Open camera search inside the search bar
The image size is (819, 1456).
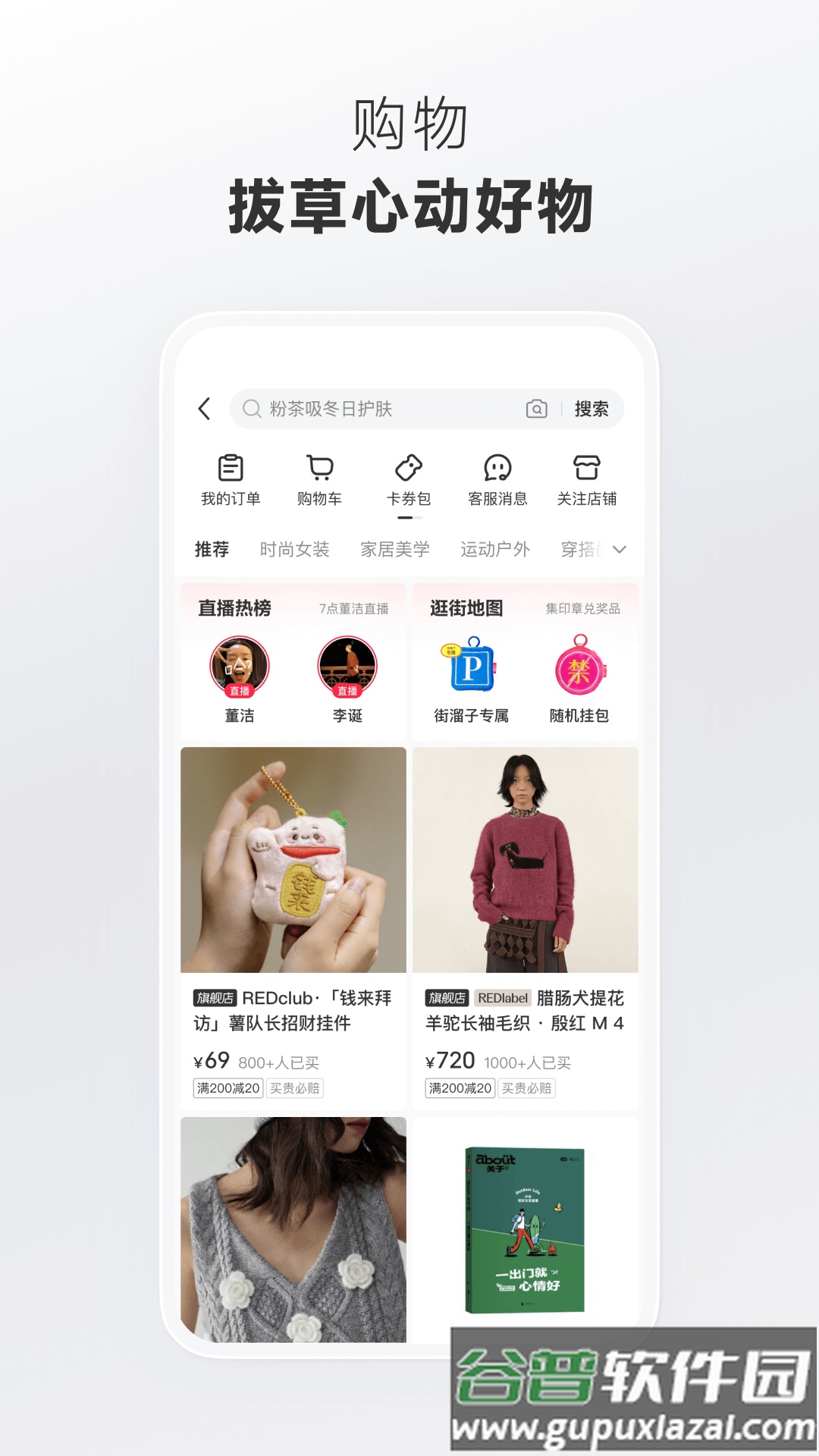click(x=535, y=409)
